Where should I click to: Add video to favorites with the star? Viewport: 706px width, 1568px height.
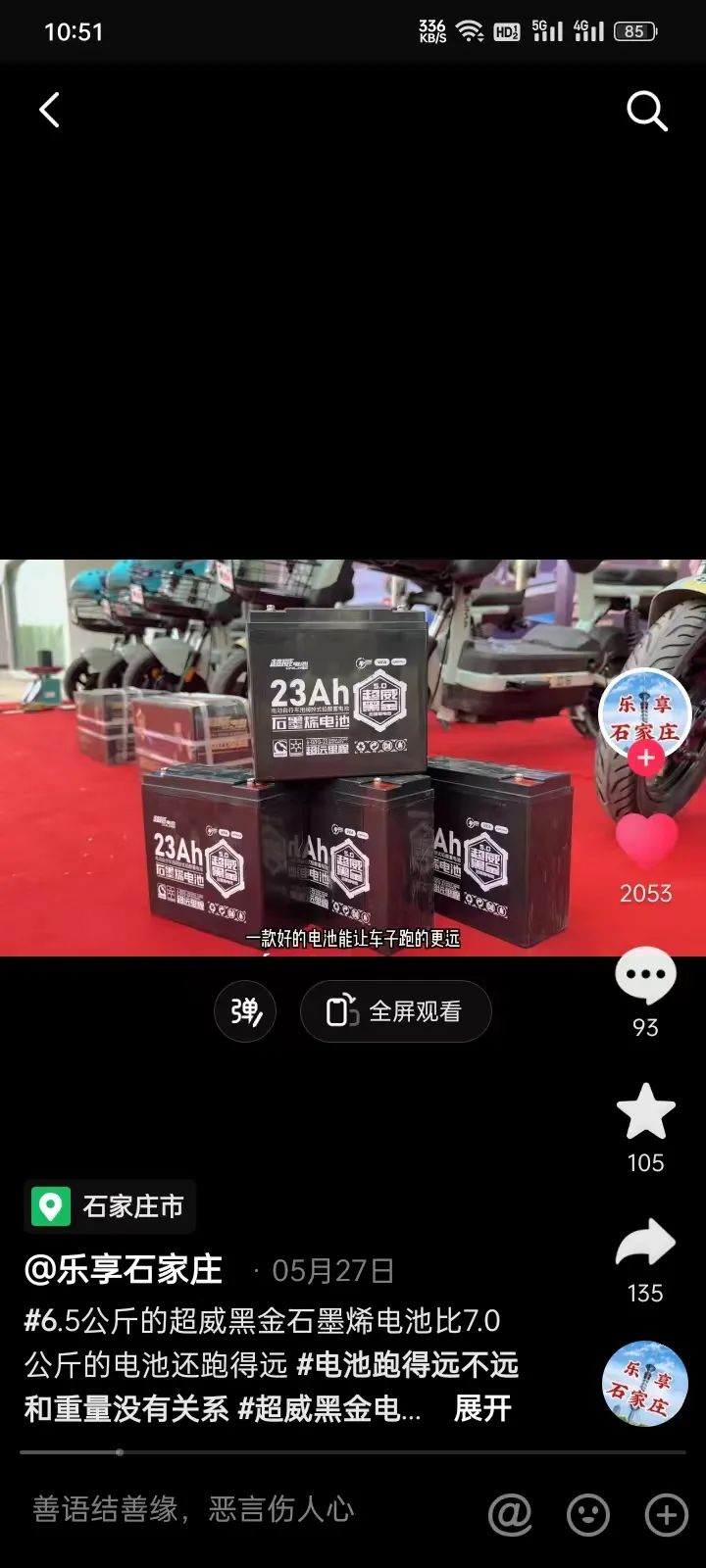point(645,1112)
